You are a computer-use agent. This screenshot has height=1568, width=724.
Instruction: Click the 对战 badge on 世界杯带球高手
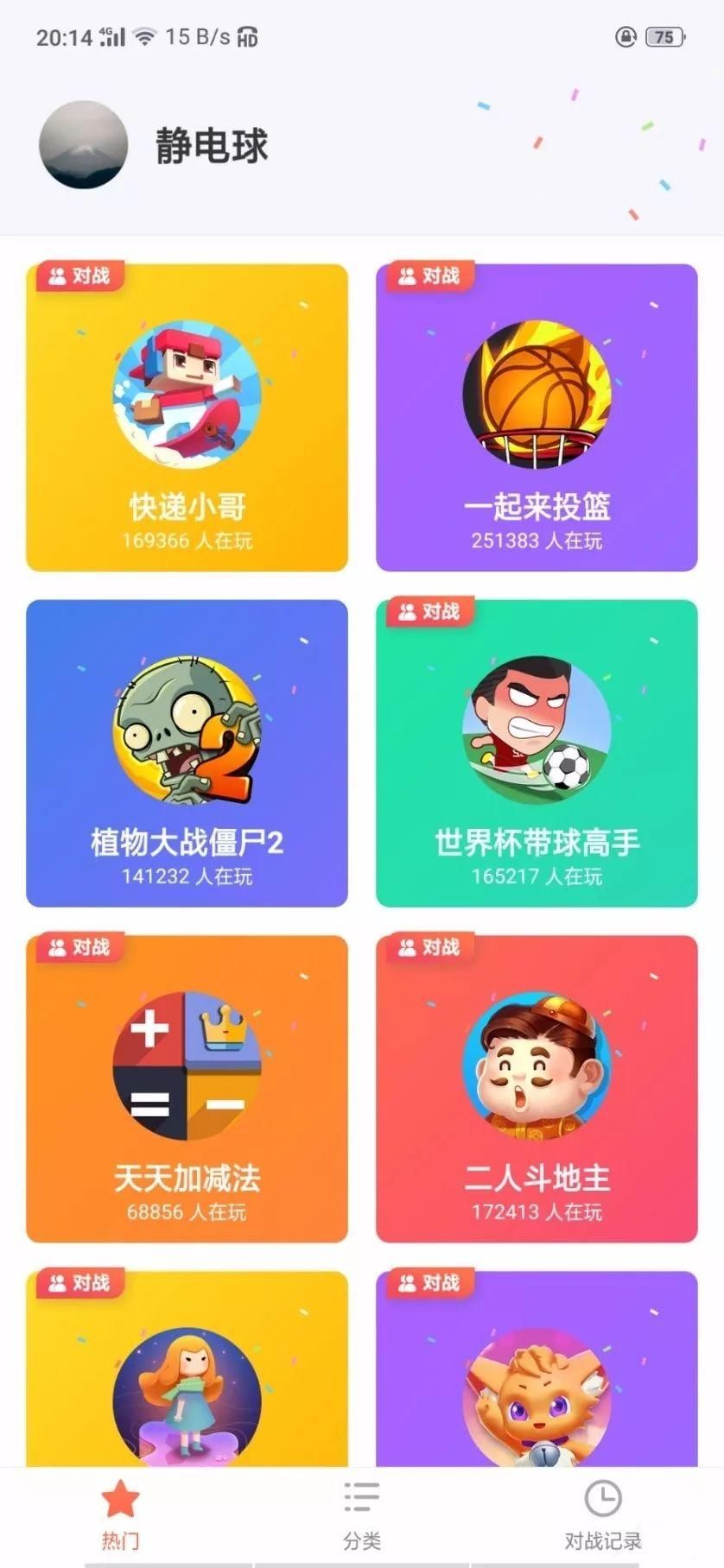[x=429, y=611]
